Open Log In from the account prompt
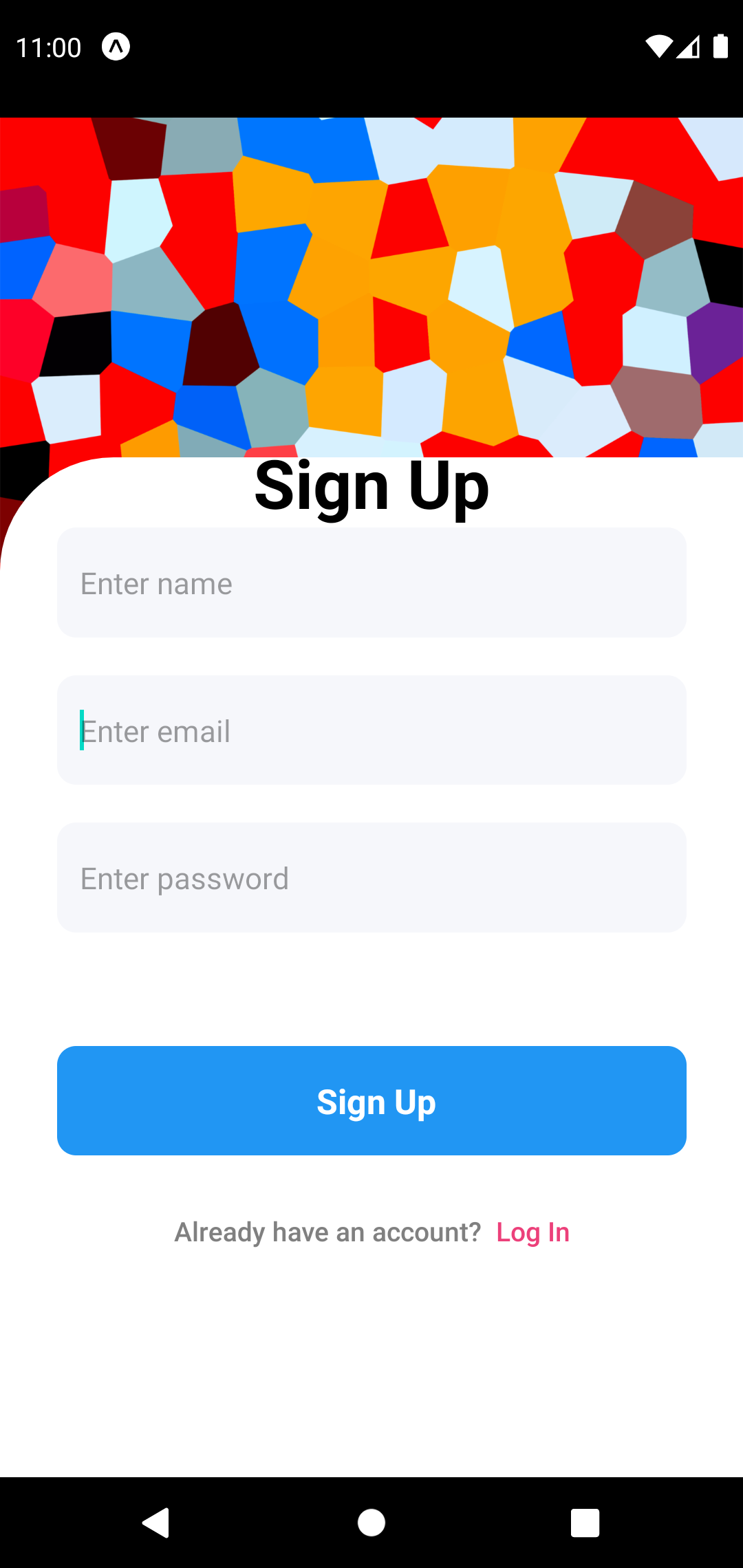The width and height of the screenshot is (743, 1568). 532,1232
